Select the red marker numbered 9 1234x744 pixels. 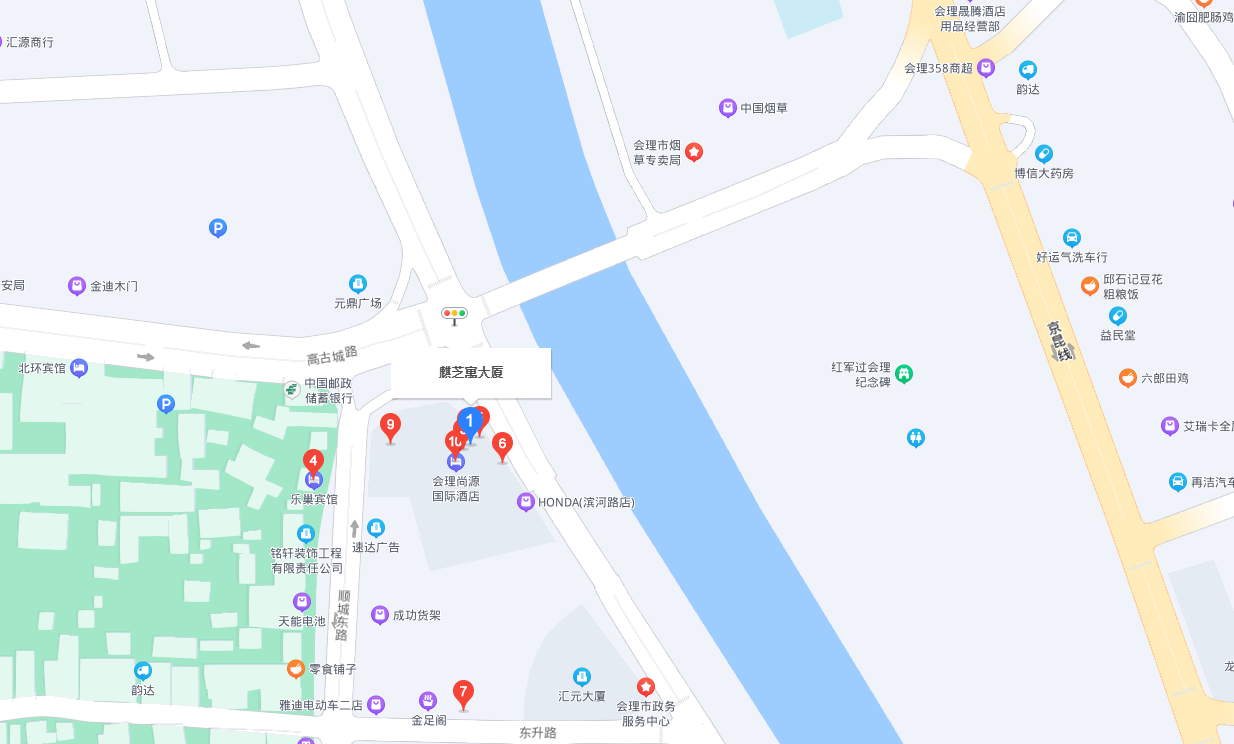pos(390,426)
